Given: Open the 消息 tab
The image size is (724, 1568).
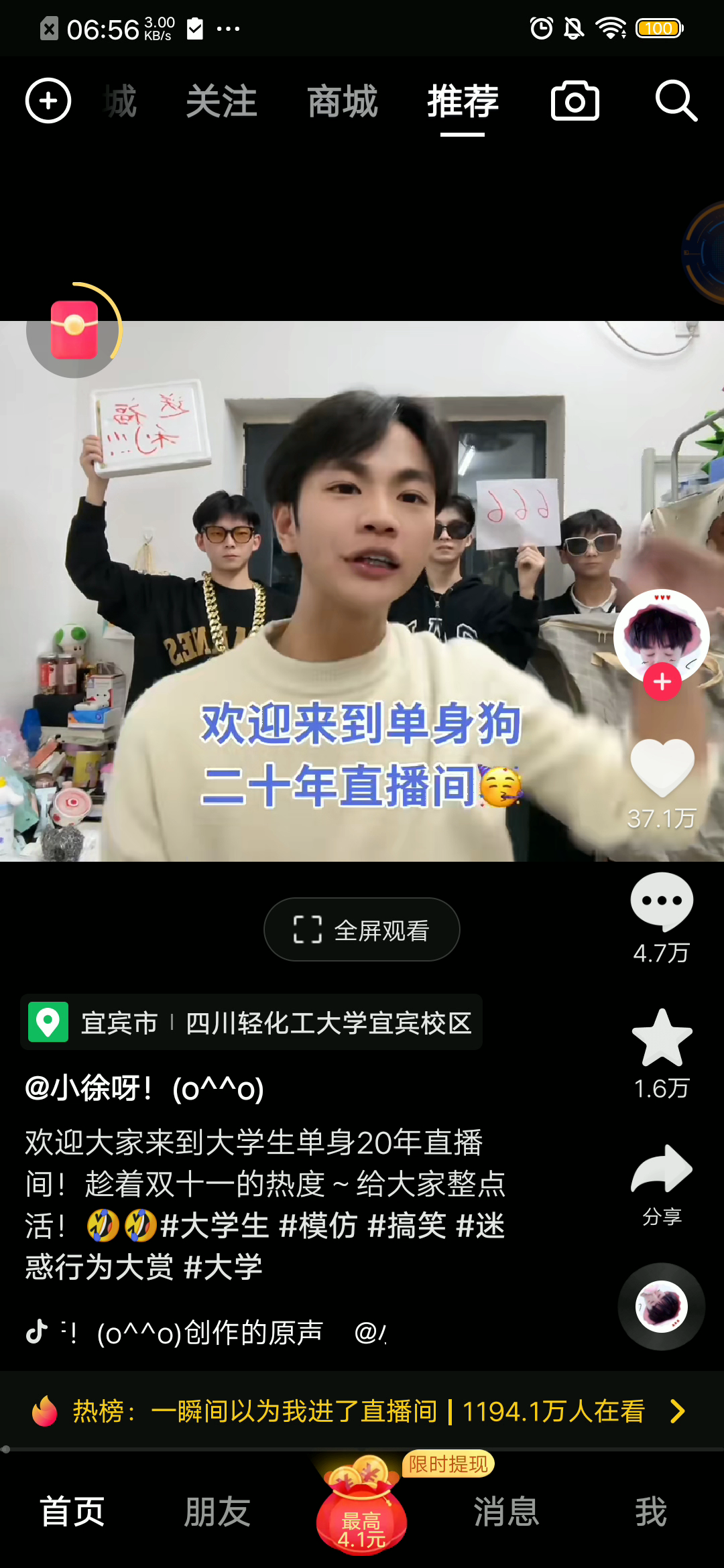Looking at the screenshot, I should [x=506, y=1512].
